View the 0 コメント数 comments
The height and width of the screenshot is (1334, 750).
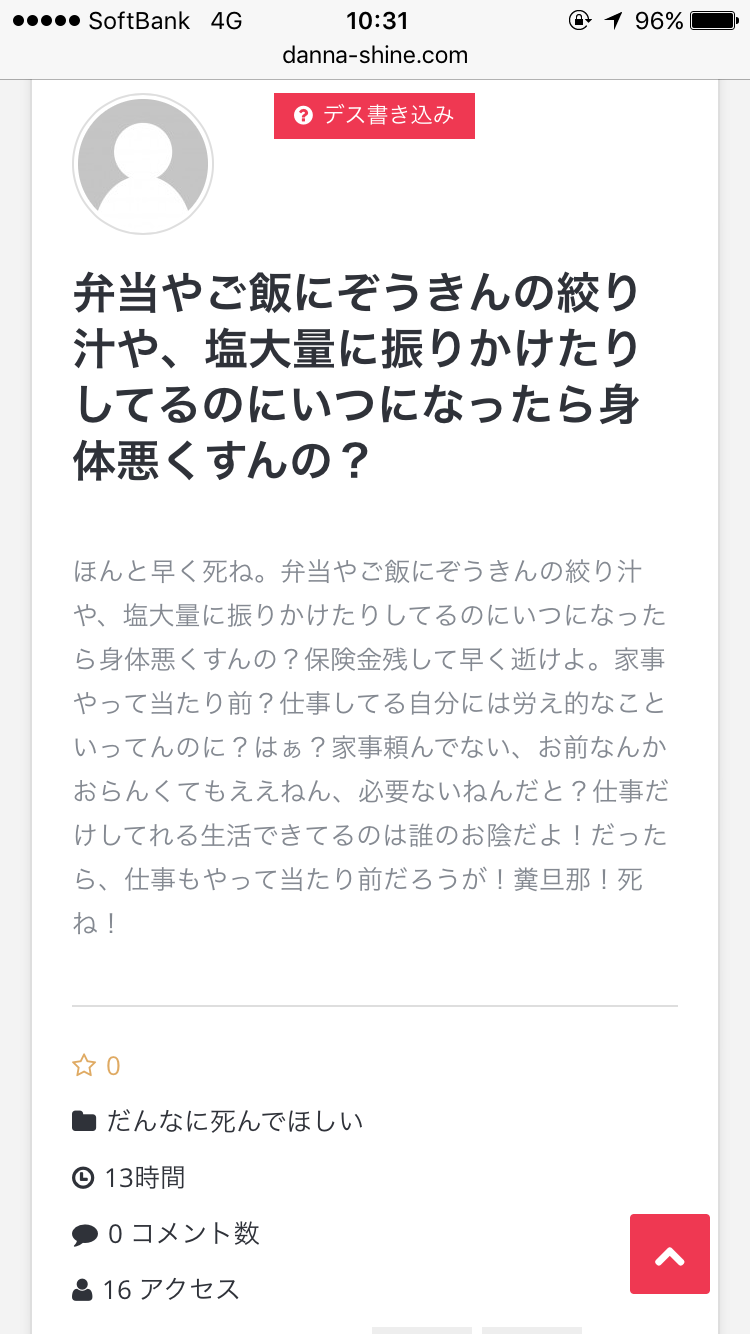click(x=183, y=1234)
